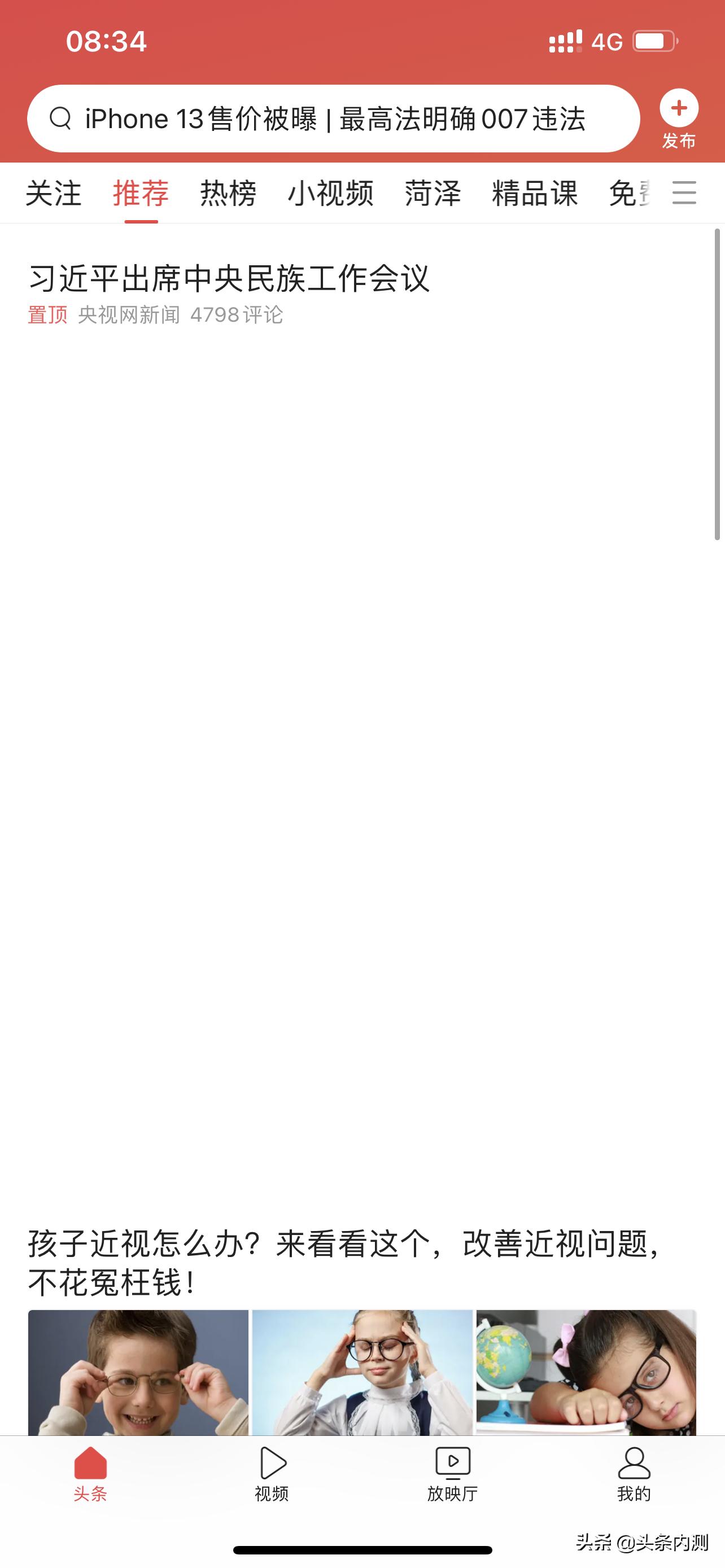Open the 我的 profile tab
This screenshot has height=1568, width=725.
(634, 1474)
